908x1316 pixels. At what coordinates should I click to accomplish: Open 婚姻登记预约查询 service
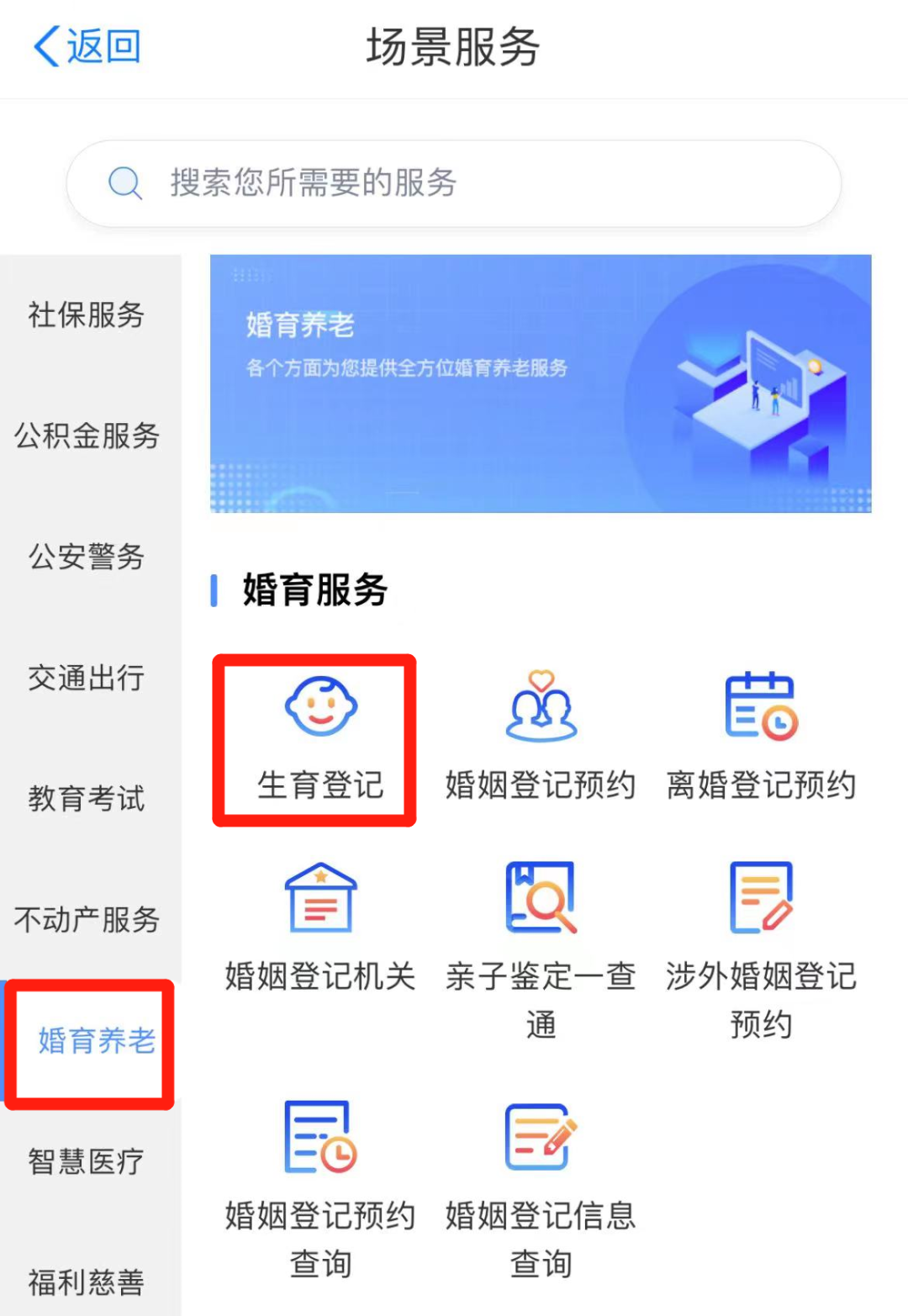320,1186
